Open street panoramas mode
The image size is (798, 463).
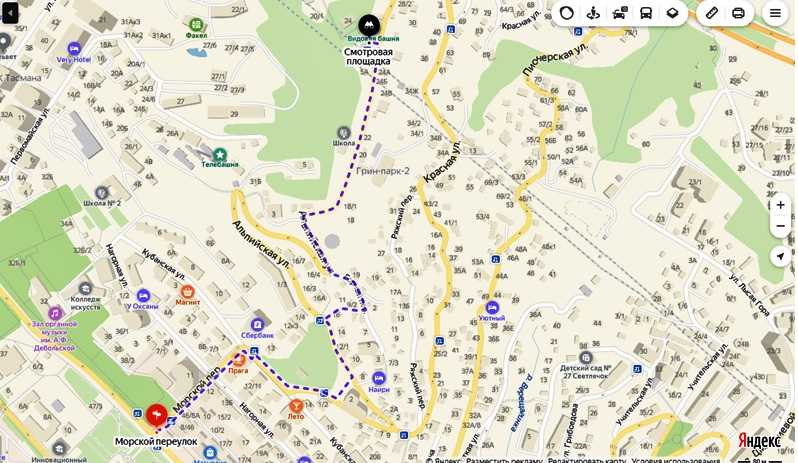click(594, 13)
